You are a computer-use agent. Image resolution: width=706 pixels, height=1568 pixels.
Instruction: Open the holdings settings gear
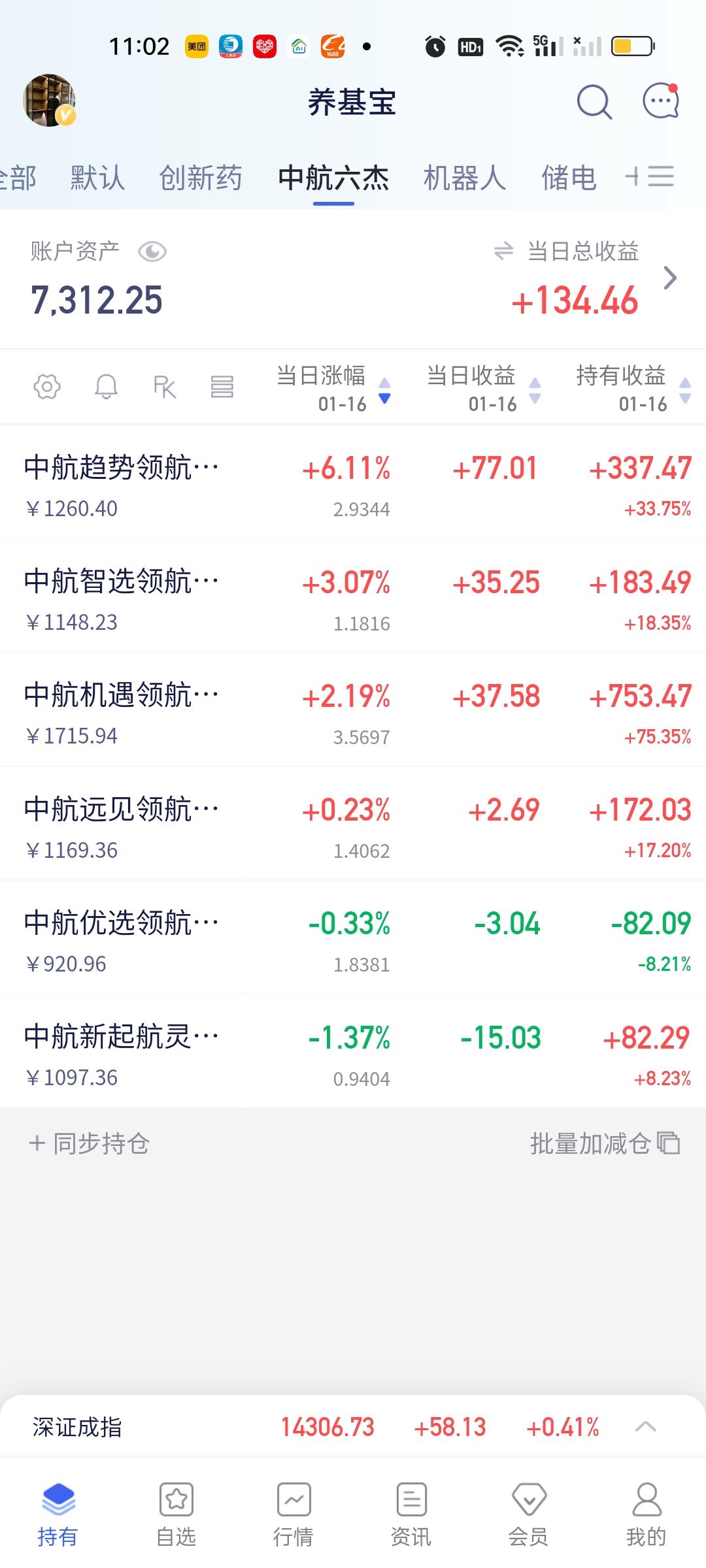pos(47,387)
